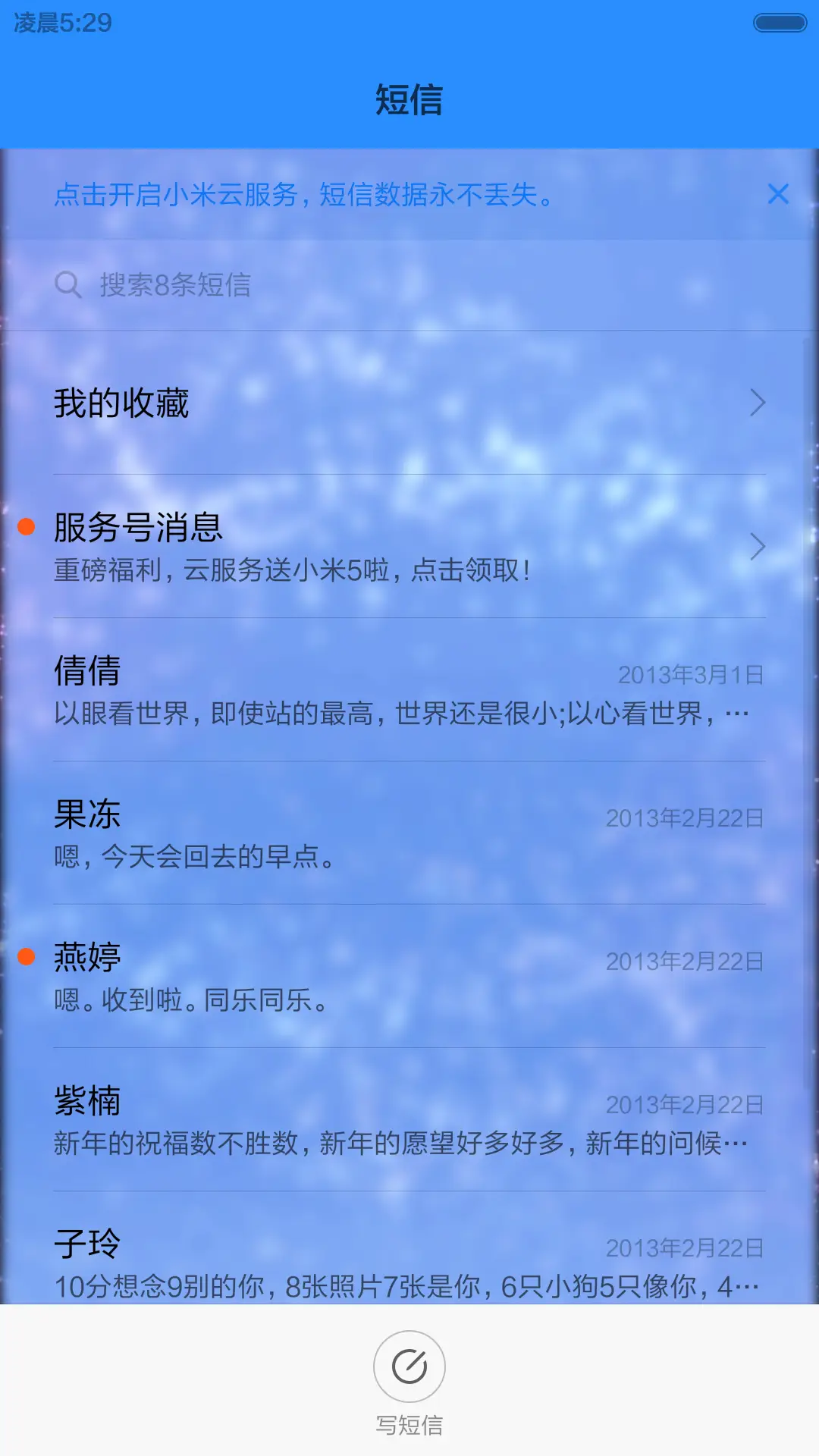Dismiss the cloud service banner with the X icon
This screenshot has height=1456, width=819.
[x=778, y=195]
